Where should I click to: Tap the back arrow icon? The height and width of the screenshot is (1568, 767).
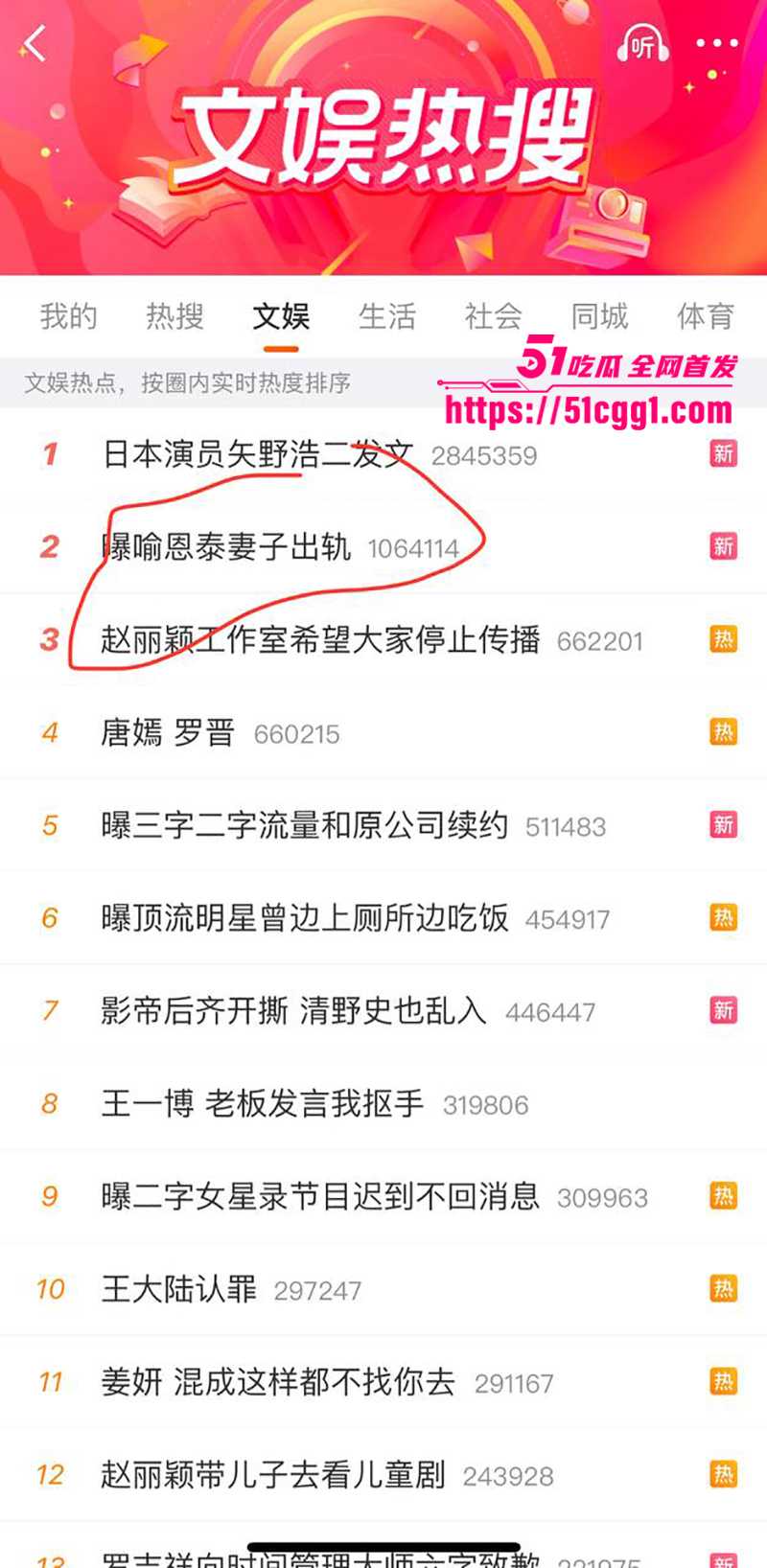tap(35, 43)
